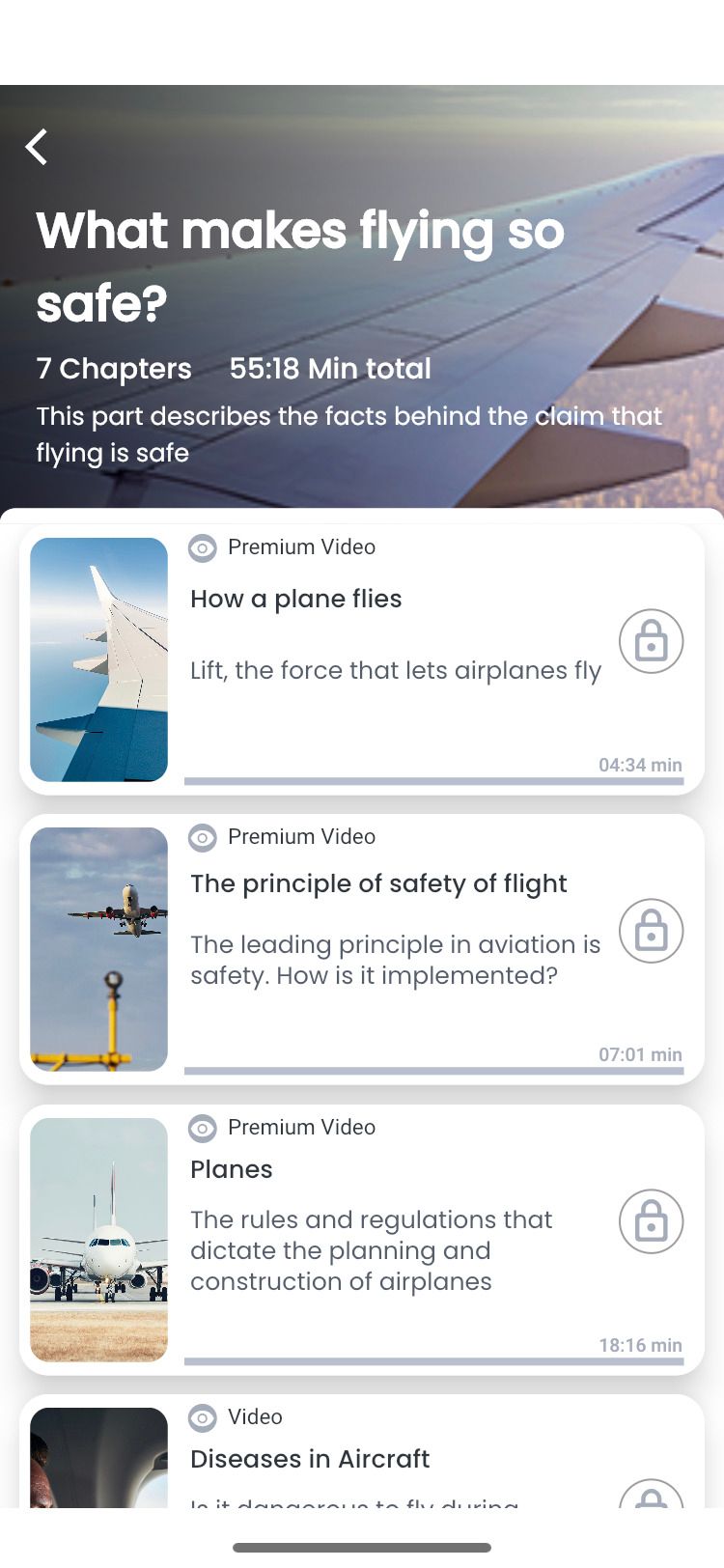Tap the progress bar under the Planes chapter
Viewport: 724px width, 1568px height.
point(434,1359)
